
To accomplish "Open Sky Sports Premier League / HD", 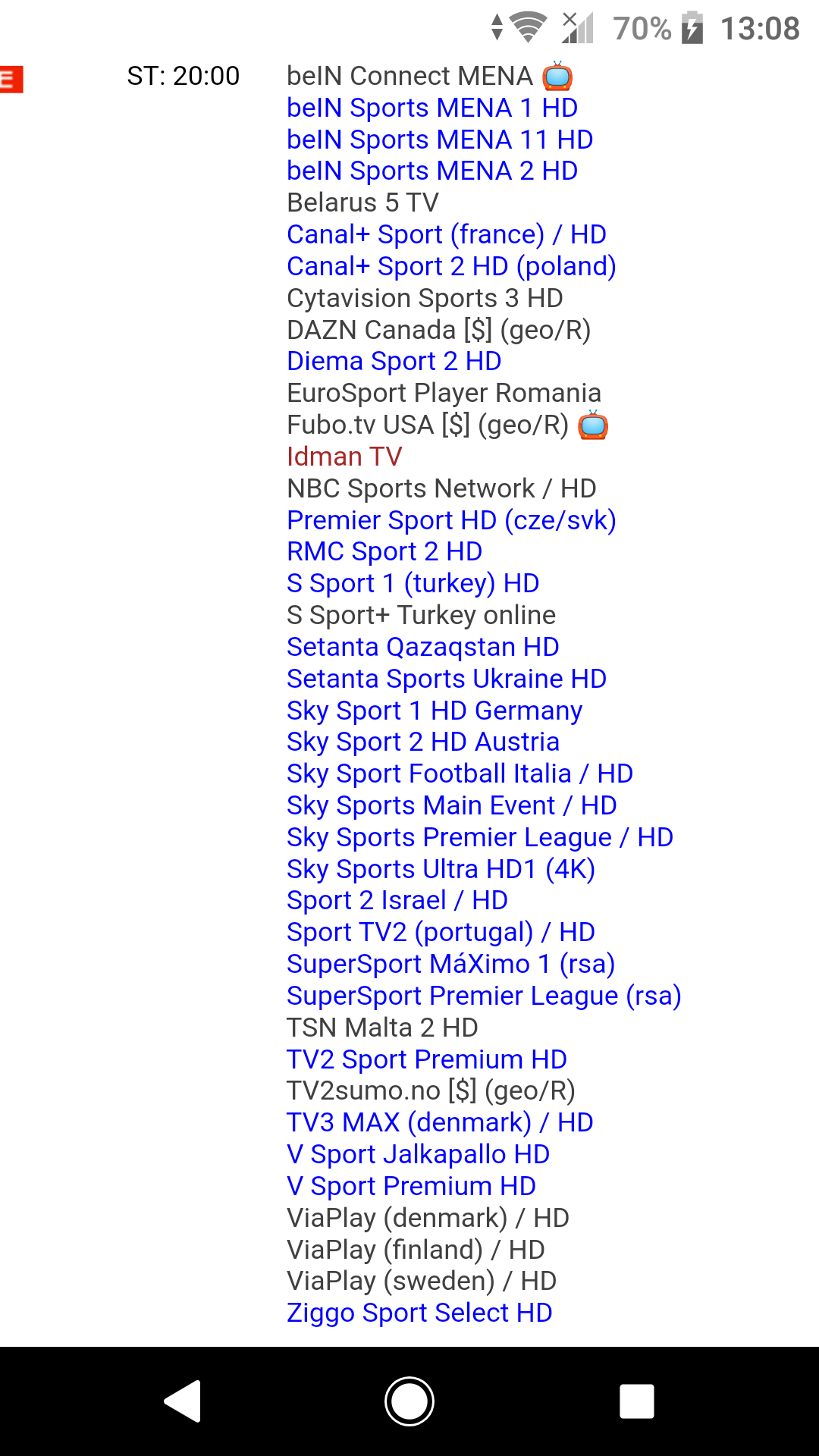I will [x=480, y=838].
